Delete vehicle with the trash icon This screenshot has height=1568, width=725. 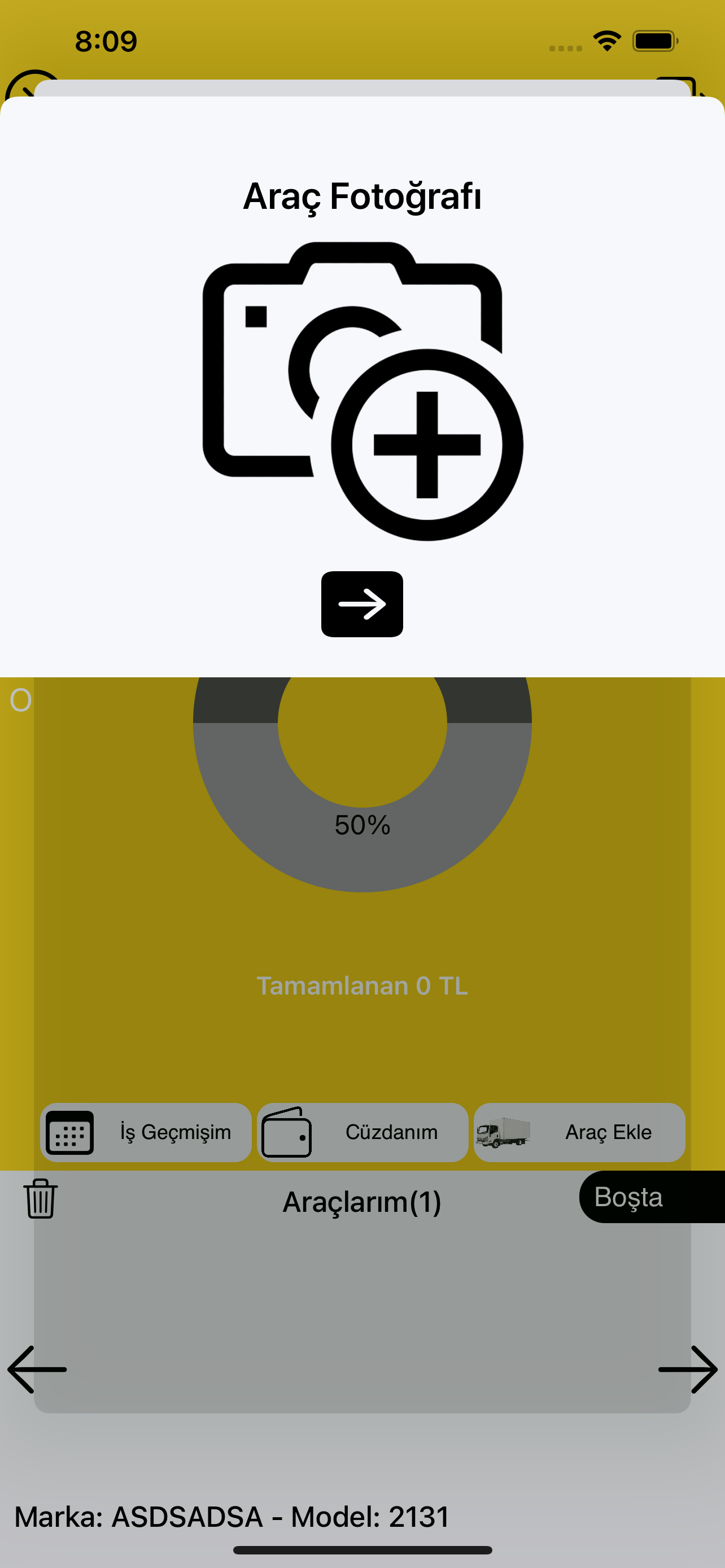(41, 1198)
